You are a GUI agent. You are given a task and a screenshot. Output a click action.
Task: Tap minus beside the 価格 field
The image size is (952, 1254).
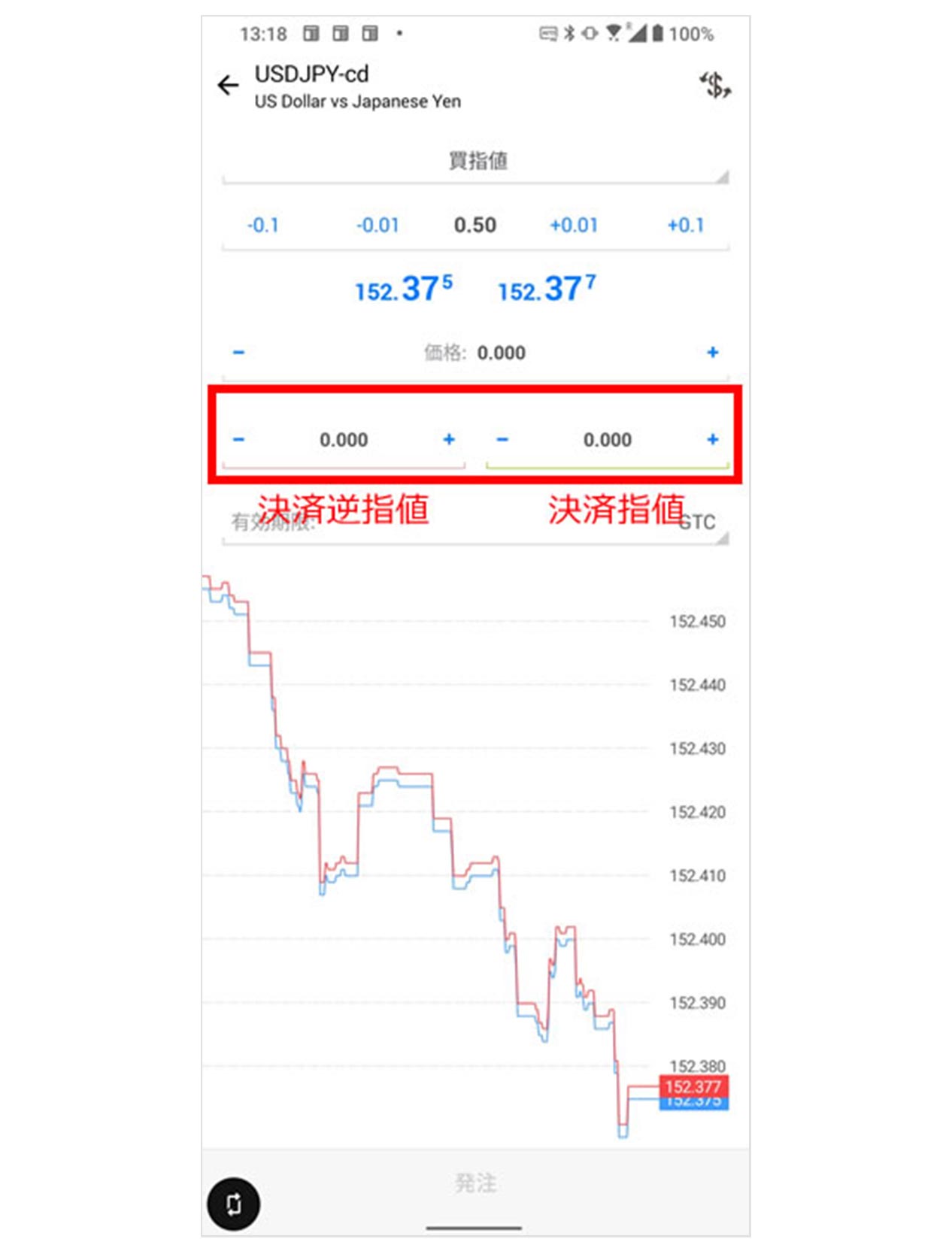click(x=238, y=353)
